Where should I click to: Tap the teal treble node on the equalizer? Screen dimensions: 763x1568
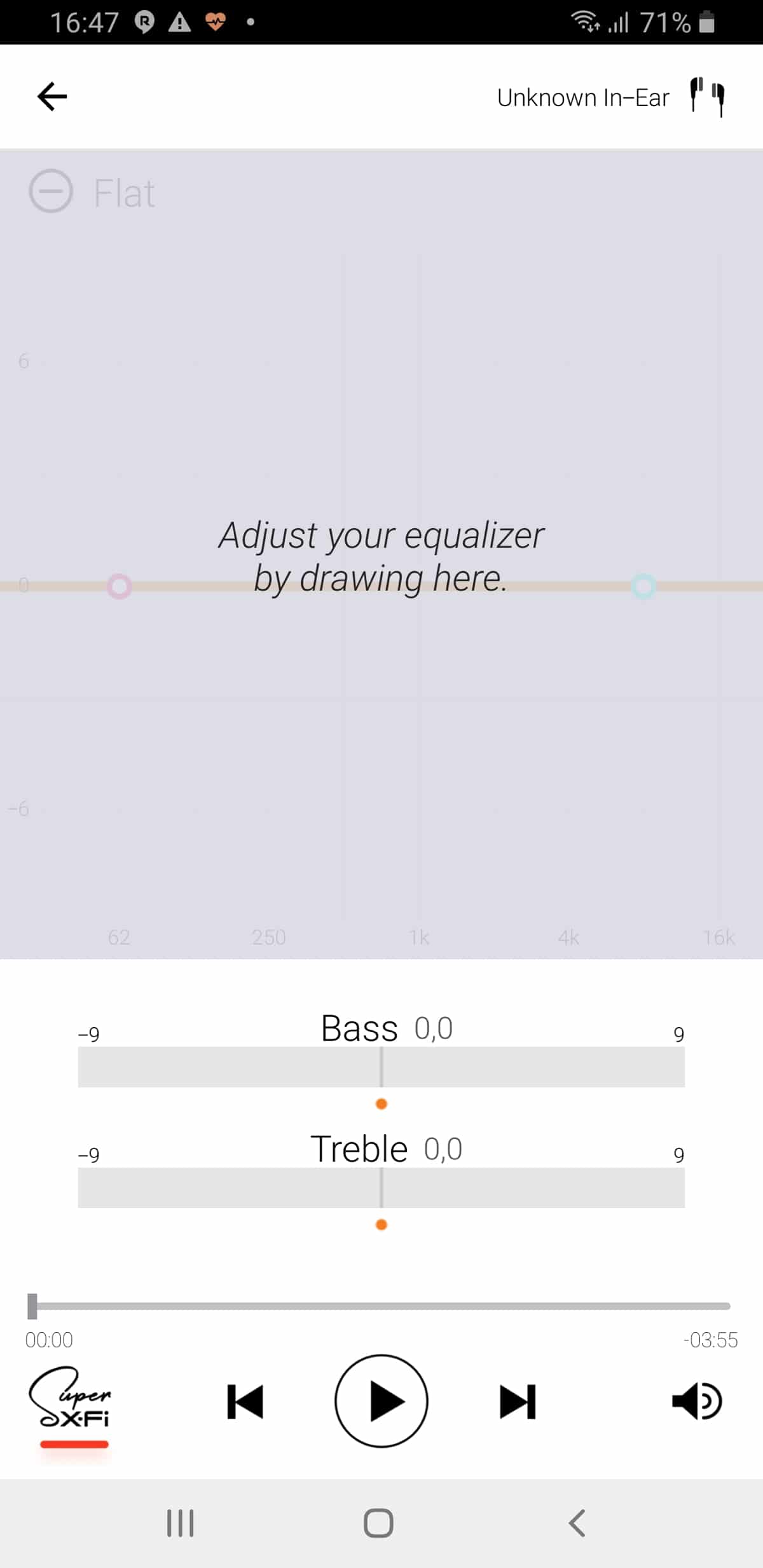[x=643, y=586]
